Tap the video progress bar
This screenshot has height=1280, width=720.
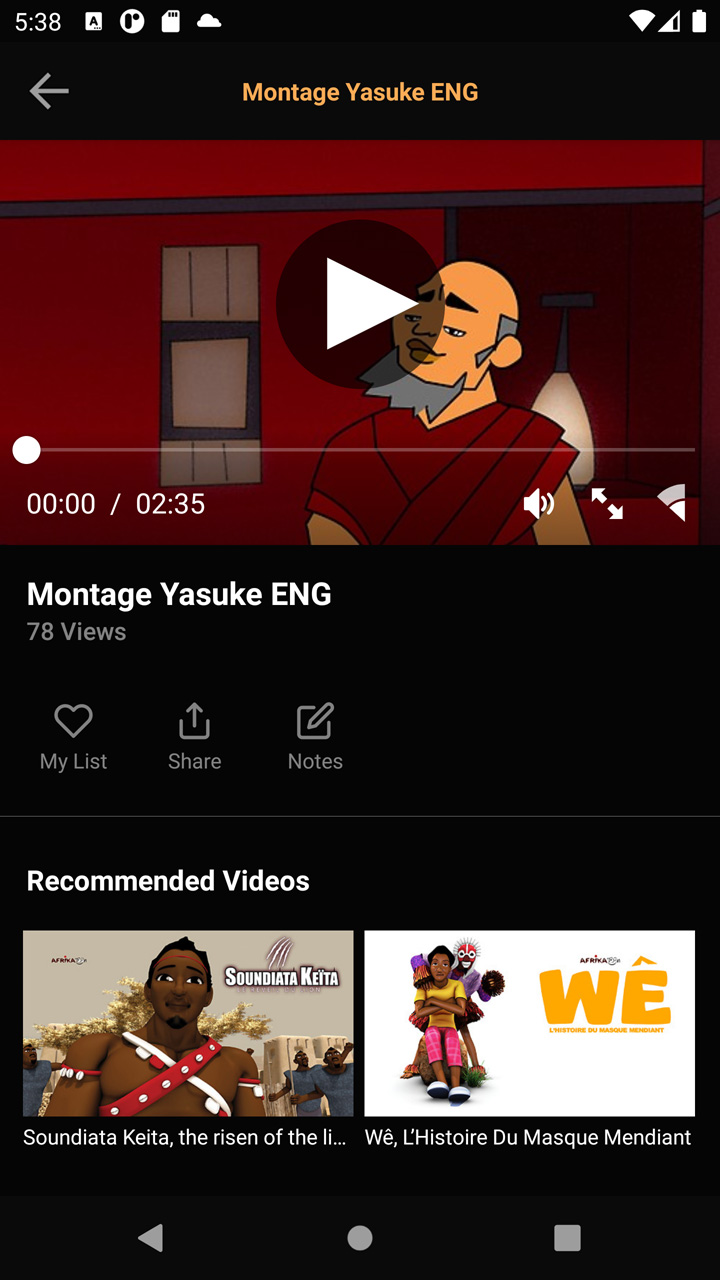(360, 450)
